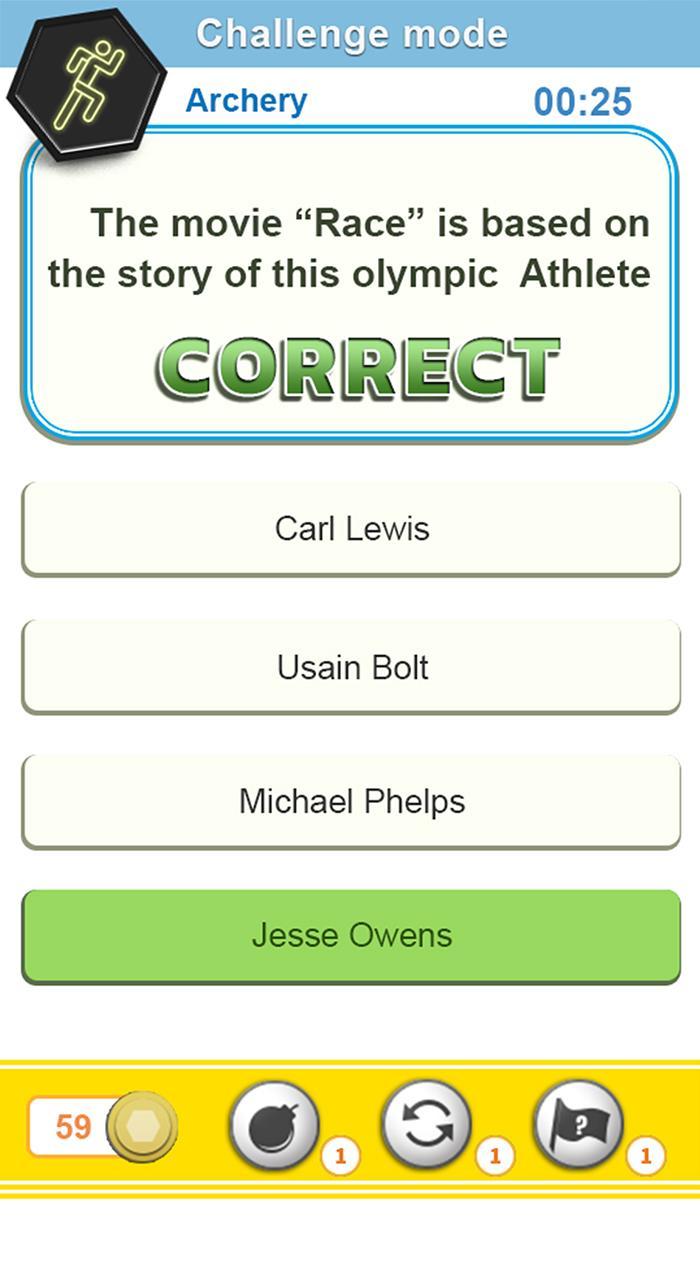This screenshot has width=700, height=1280.
Task: Tap the Jesse Owens answer
Action: point(351,935)
